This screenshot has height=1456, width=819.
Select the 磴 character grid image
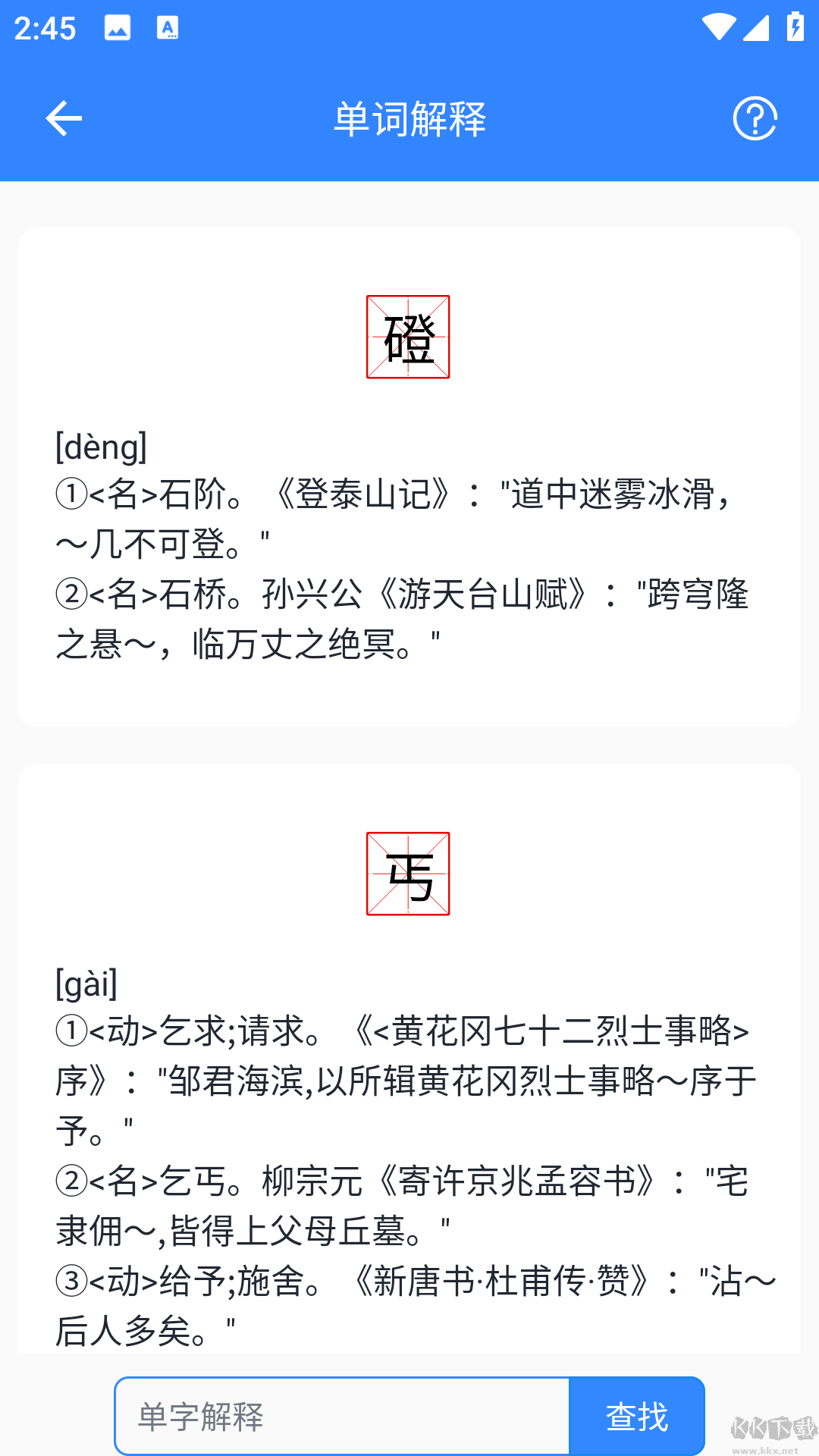point(408,337)
